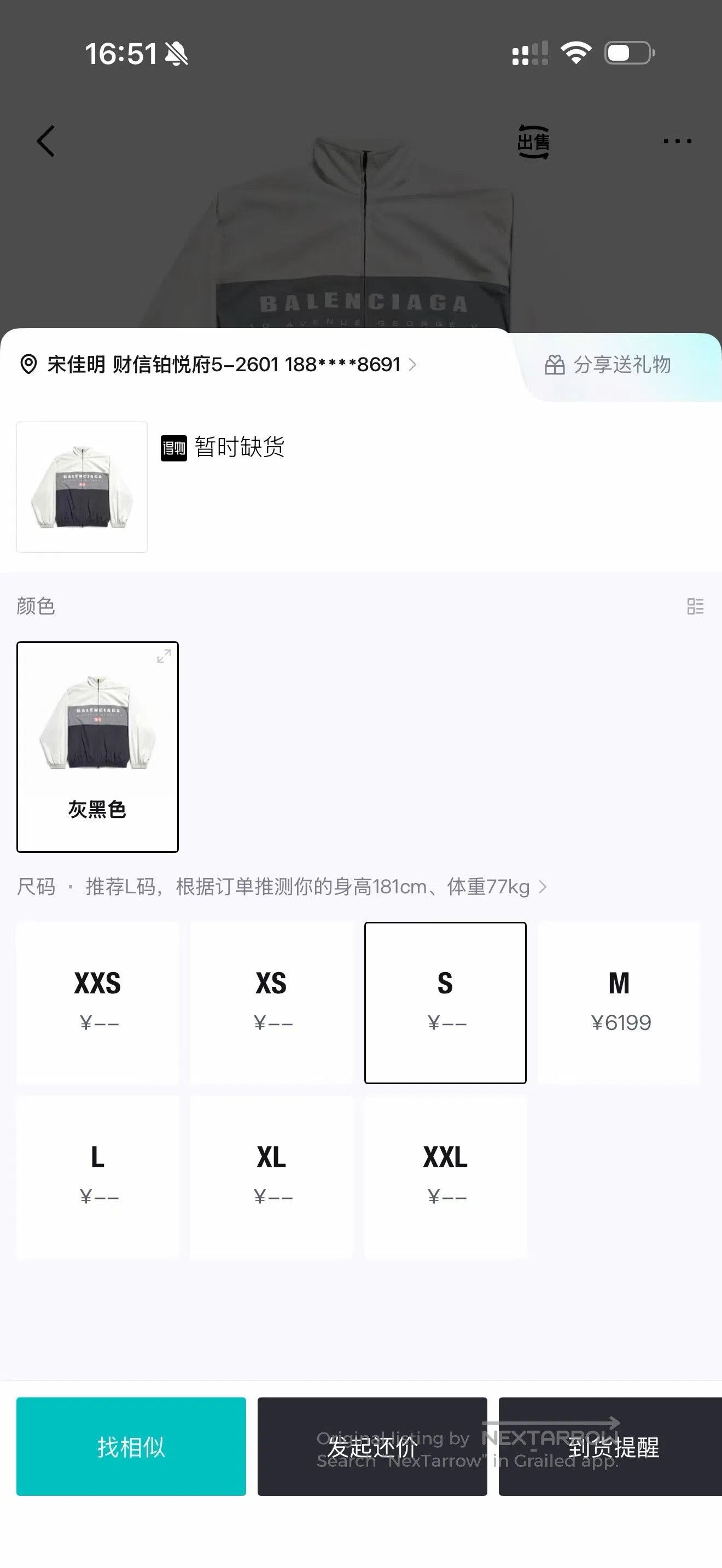Tap the 出售 sell icon
Screen dimensions: 722x1568
(533, 142)
